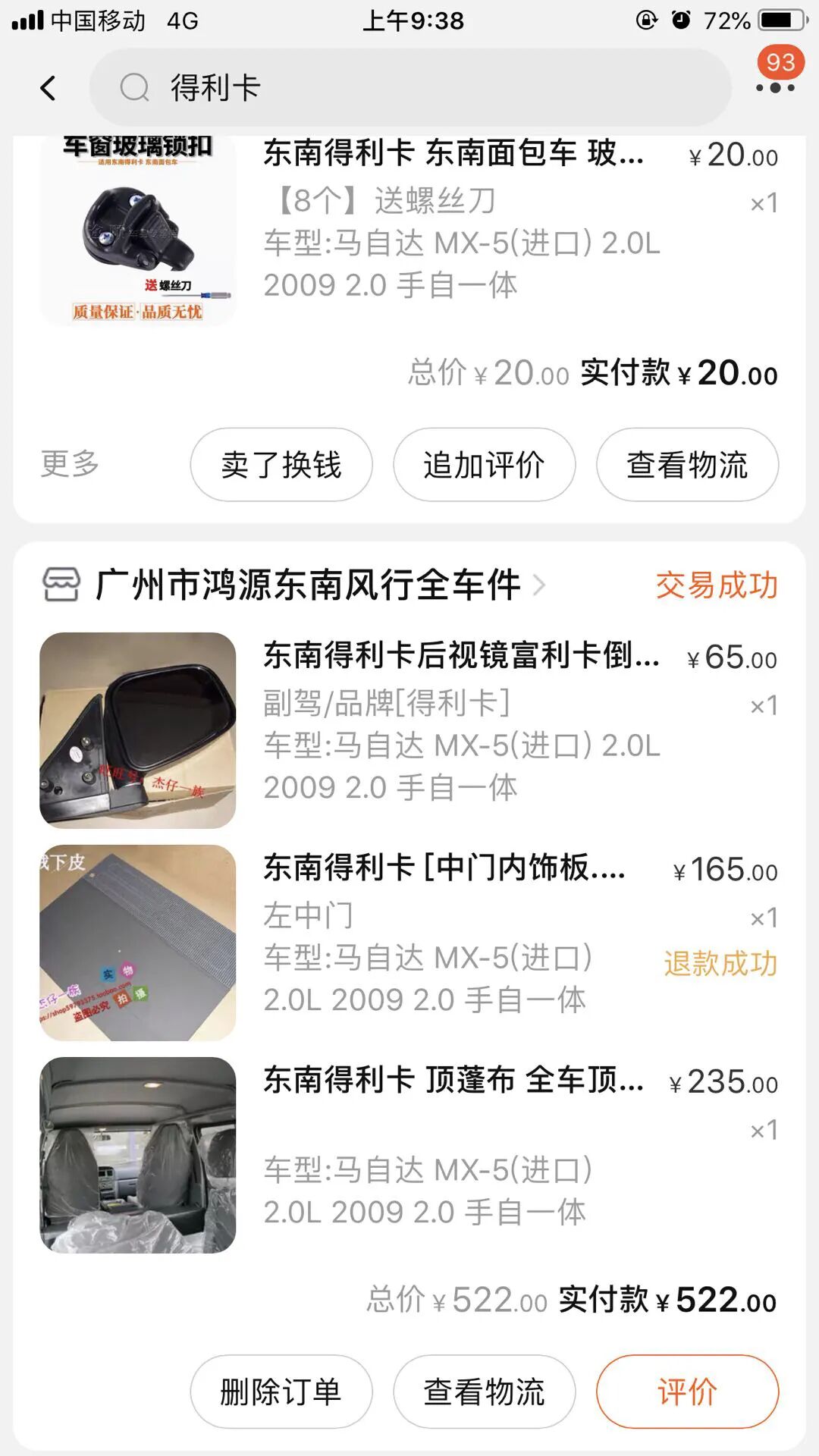Open the three-dot menu with 93 badge
The width and height of the screenshot is (819, 1456).
point(775,87)
